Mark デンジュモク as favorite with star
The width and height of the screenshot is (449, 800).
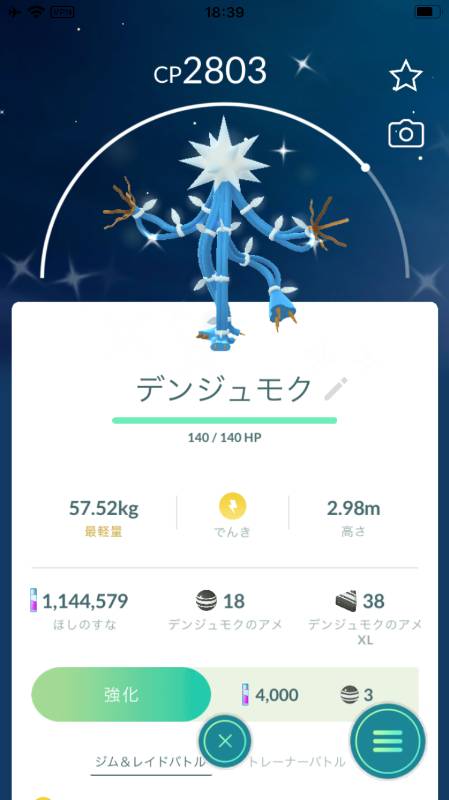coord(406,76)
